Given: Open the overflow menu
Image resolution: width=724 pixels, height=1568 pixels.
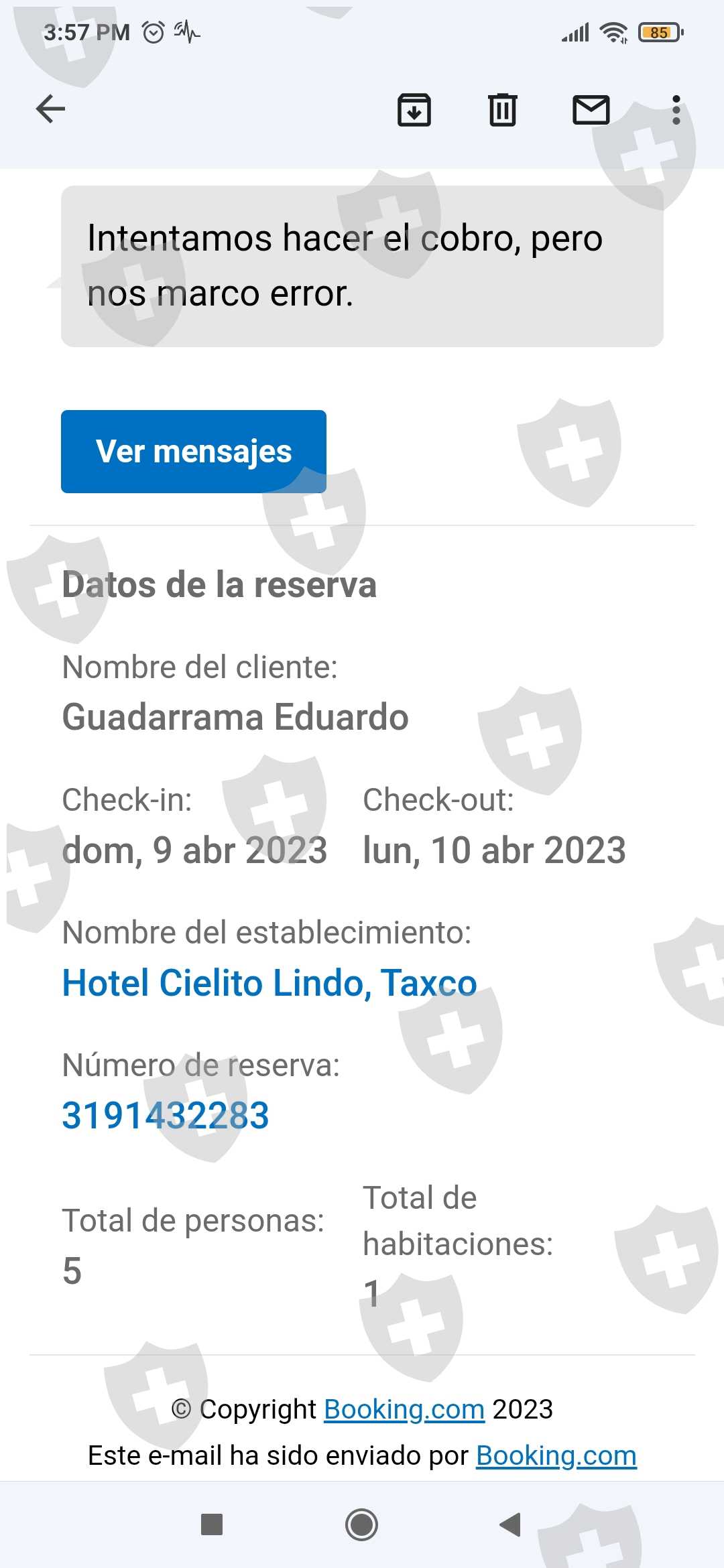Looking at the screenshot, I should pyautogui.click(x=676, y=110).
